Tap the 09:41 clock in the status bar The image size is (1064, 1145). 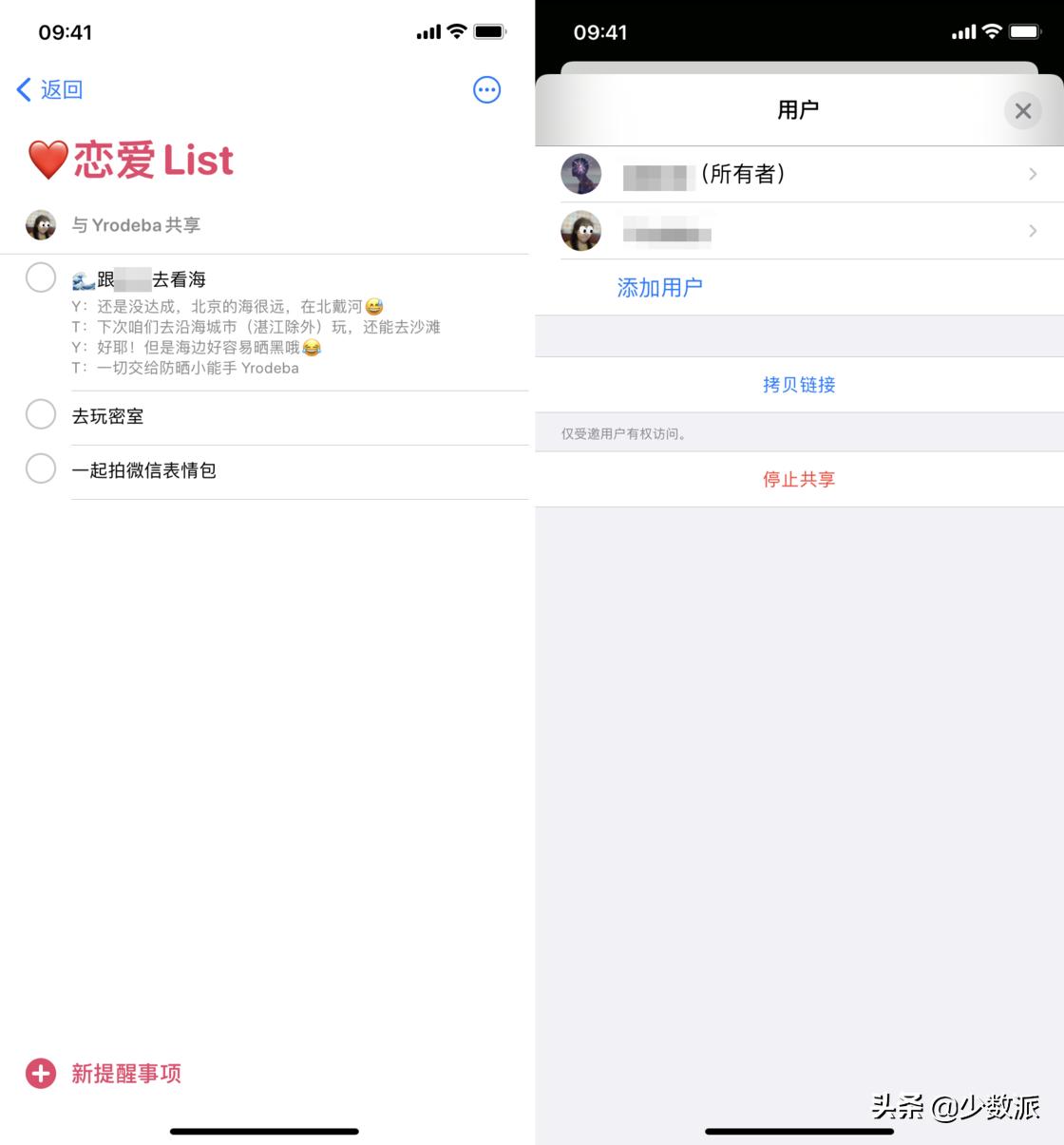coord(65,31)
